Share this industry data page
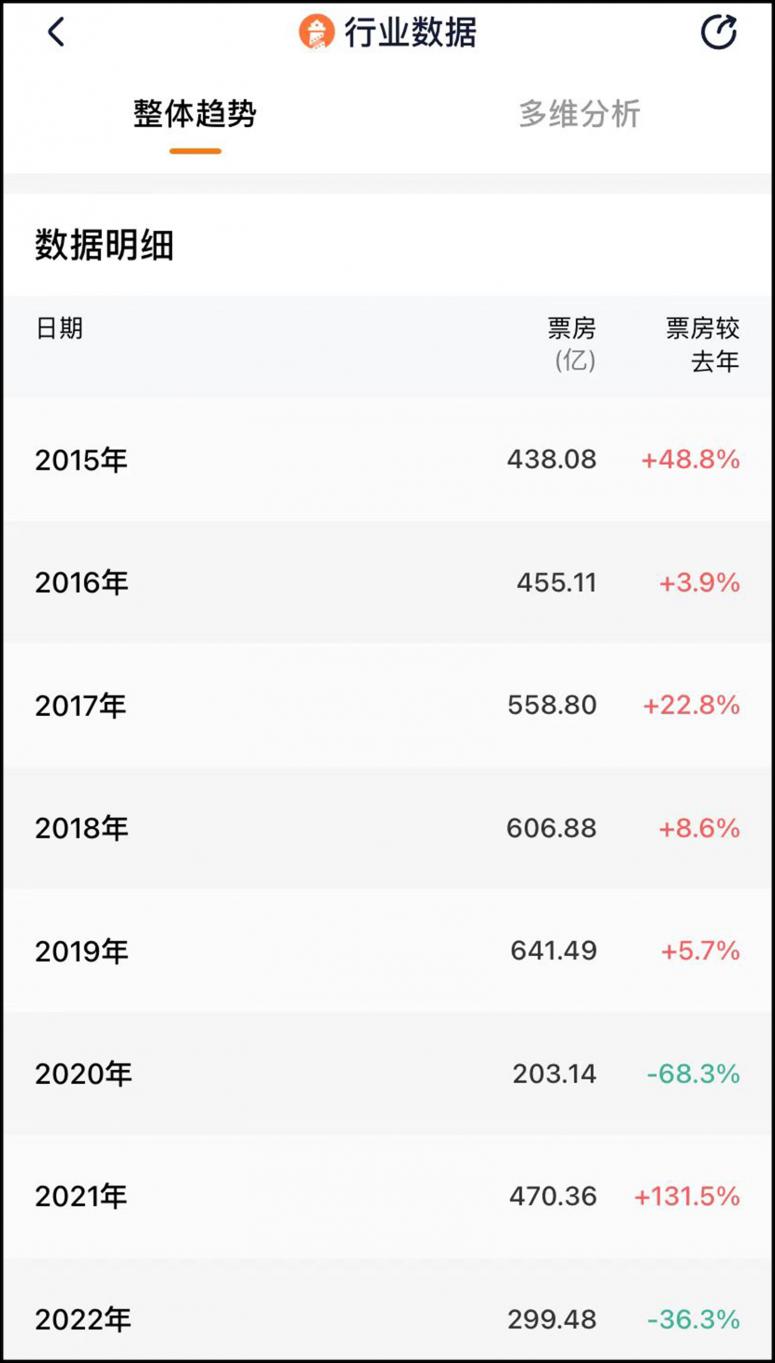Image resolution: width=775 pixels, height=1363 pixels. pos(718,32)
